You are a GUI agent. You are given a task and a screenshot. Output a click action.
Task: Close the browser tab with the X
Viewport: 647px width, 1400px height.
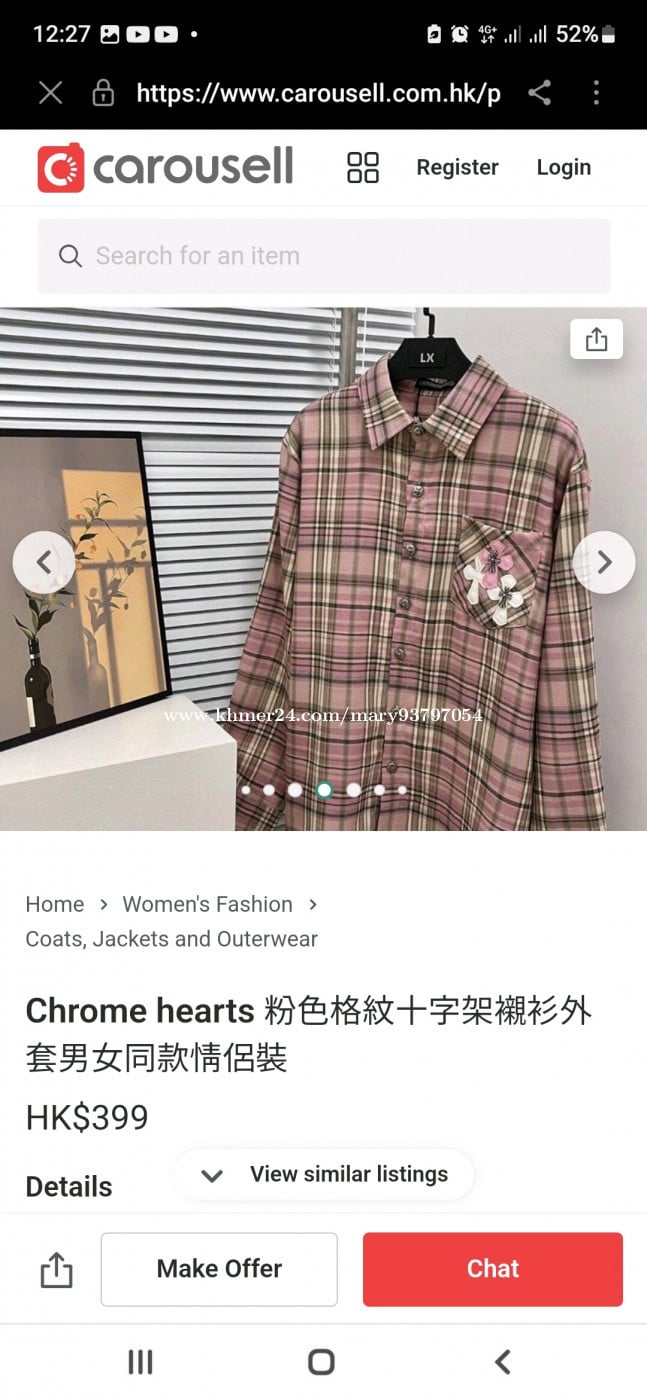(50, 94)
